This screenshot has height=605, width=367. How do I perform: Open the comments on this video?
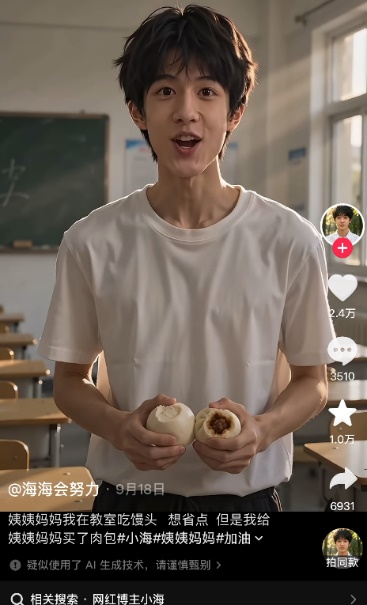342,350
